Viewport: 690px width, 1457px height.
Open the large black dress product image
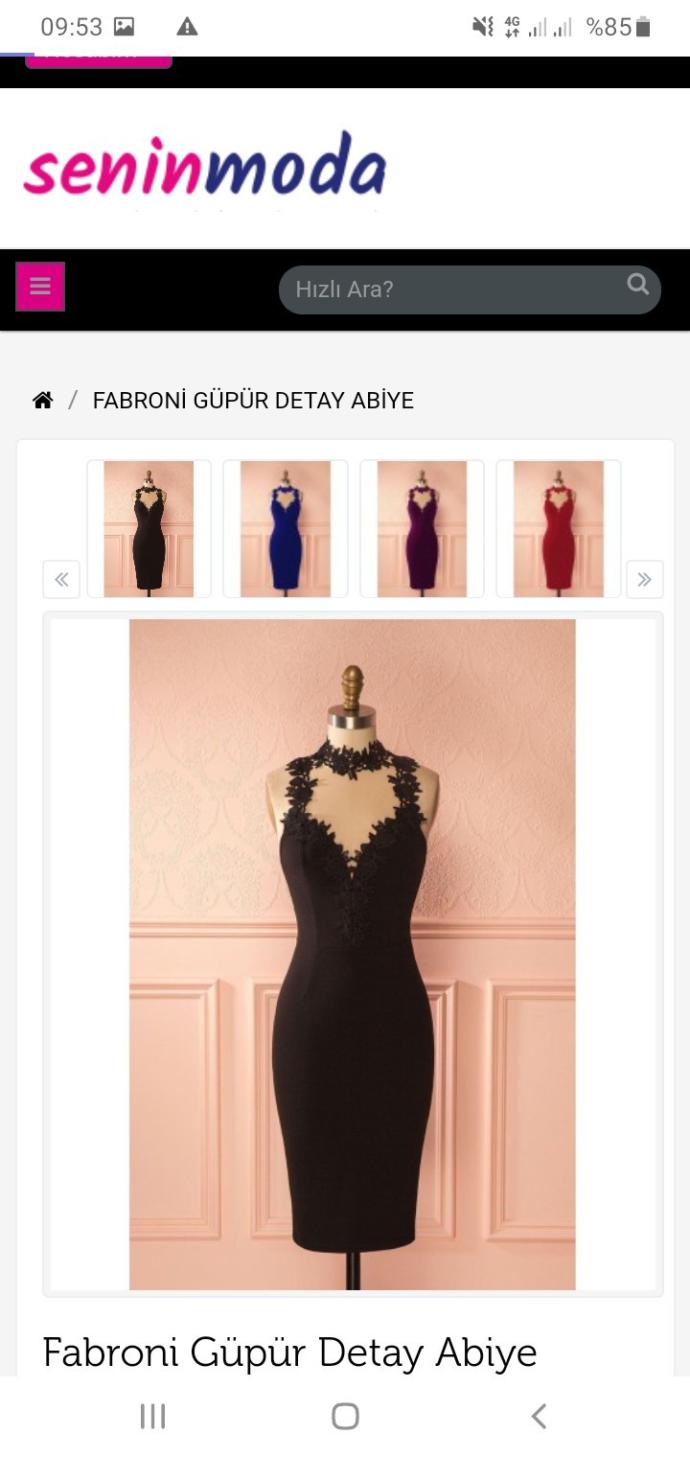tap(352, 954)
